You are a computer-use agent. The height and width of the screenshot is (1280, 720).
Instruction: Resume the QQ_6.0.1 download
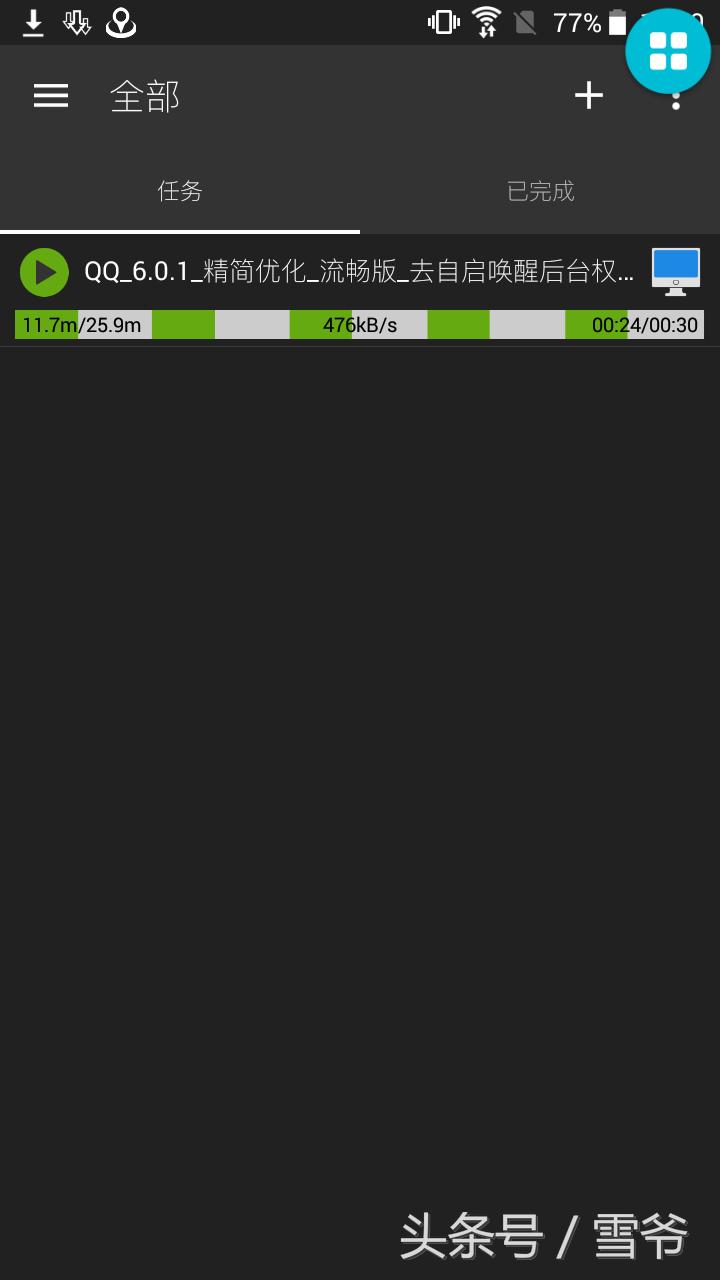(x=44, y=272)
